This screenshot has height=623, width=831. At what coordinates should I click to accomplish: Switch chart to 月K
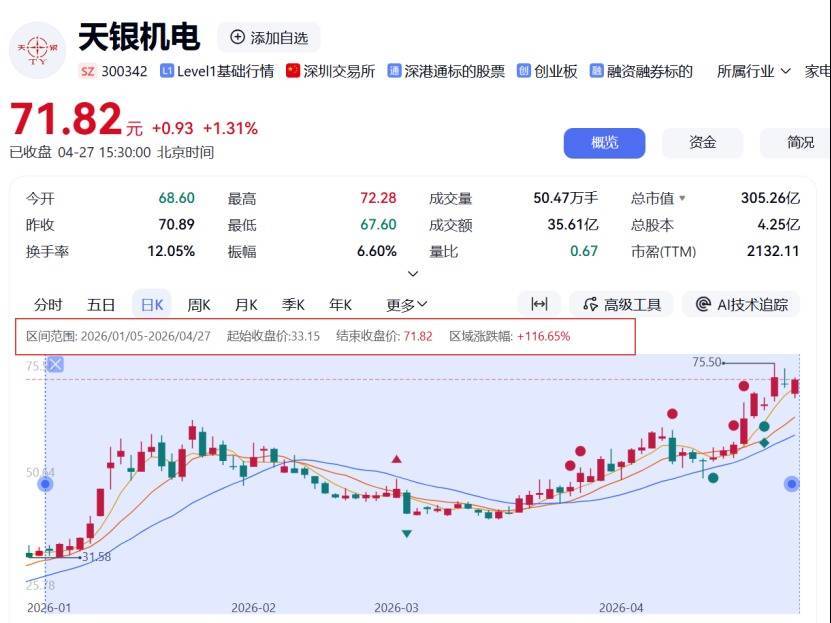click(x=246, y=305)
